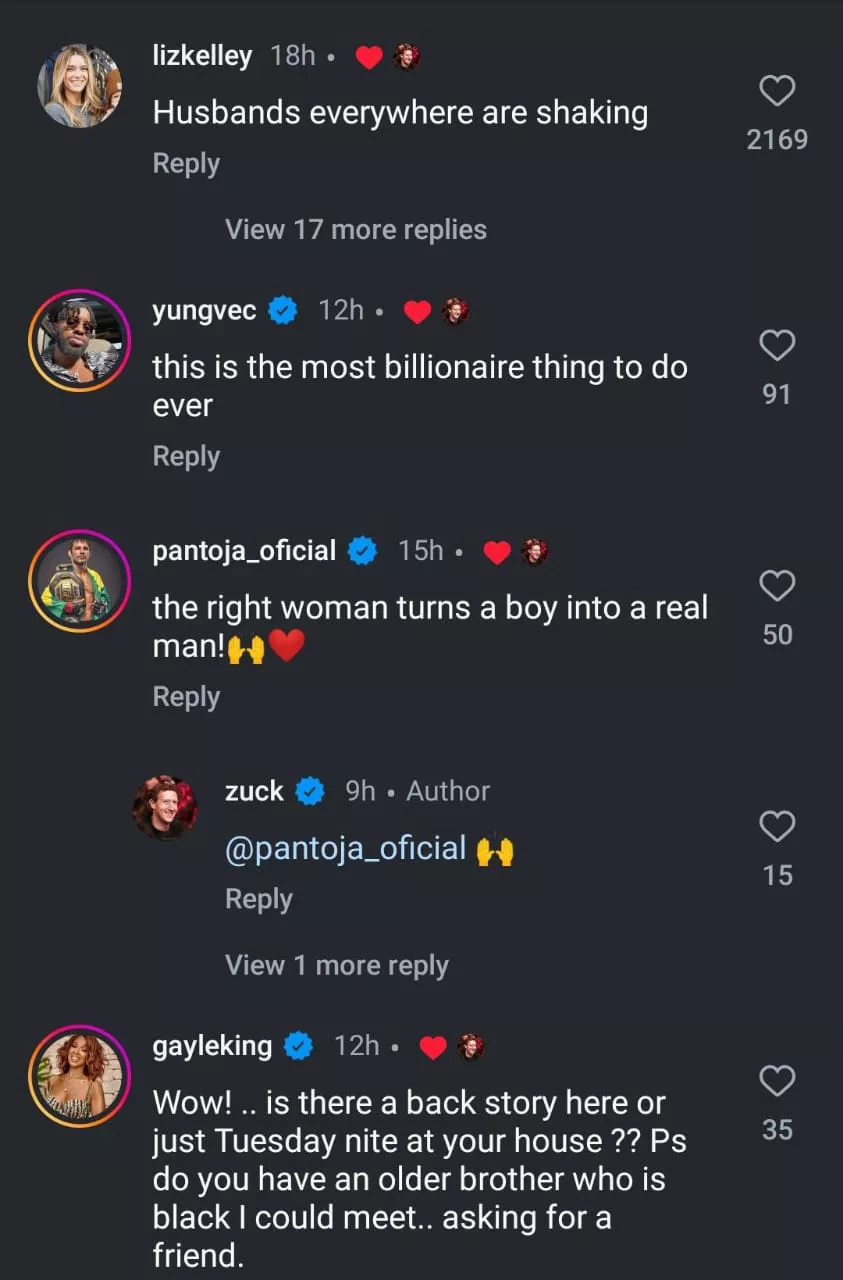Open the gayleking username
The height and width of the screenshot is (1280, 843).
click(x=212, y=1046)
